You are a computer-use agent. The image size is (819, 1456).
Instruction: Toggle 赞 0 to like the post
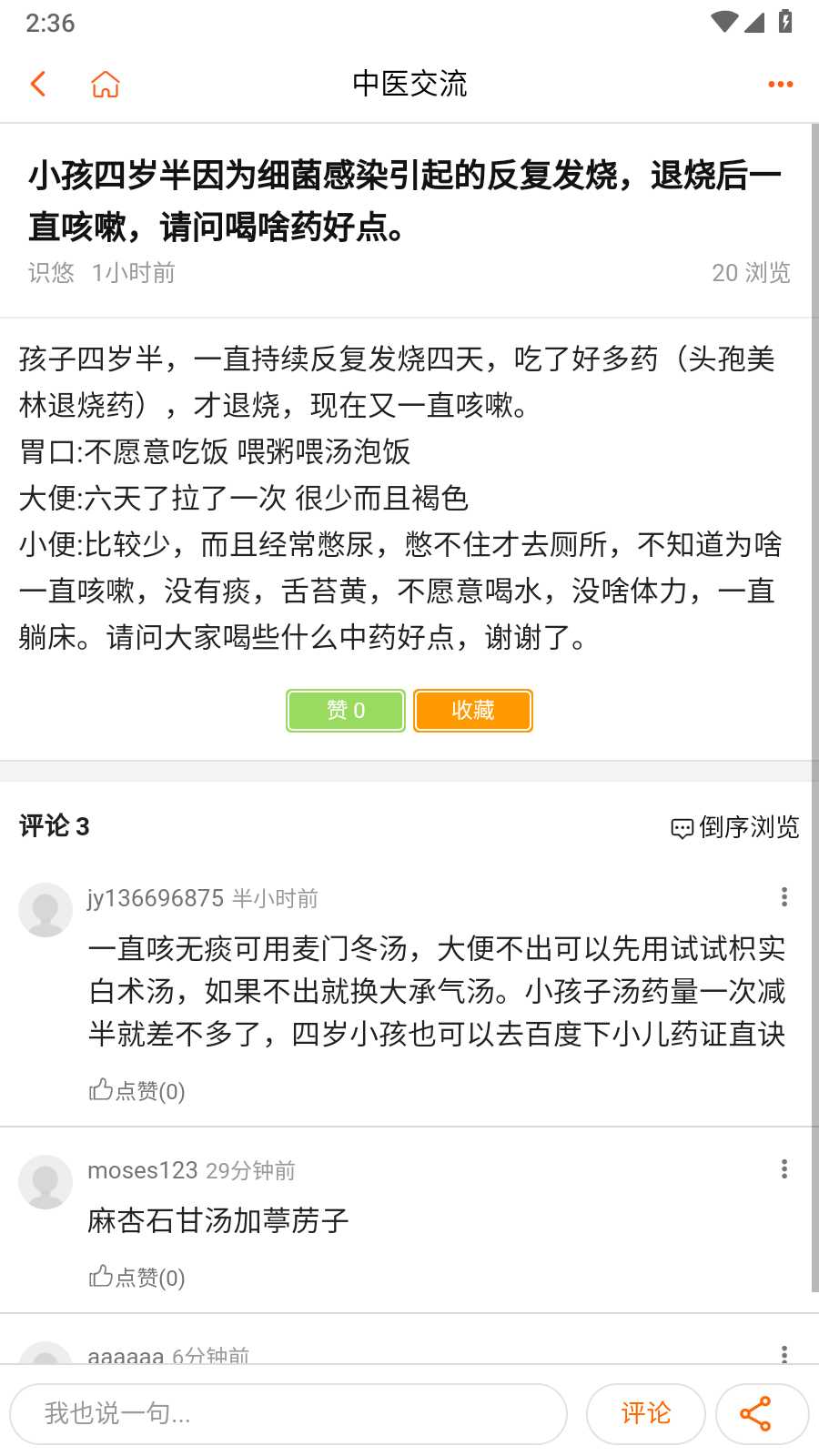[345, 711]
